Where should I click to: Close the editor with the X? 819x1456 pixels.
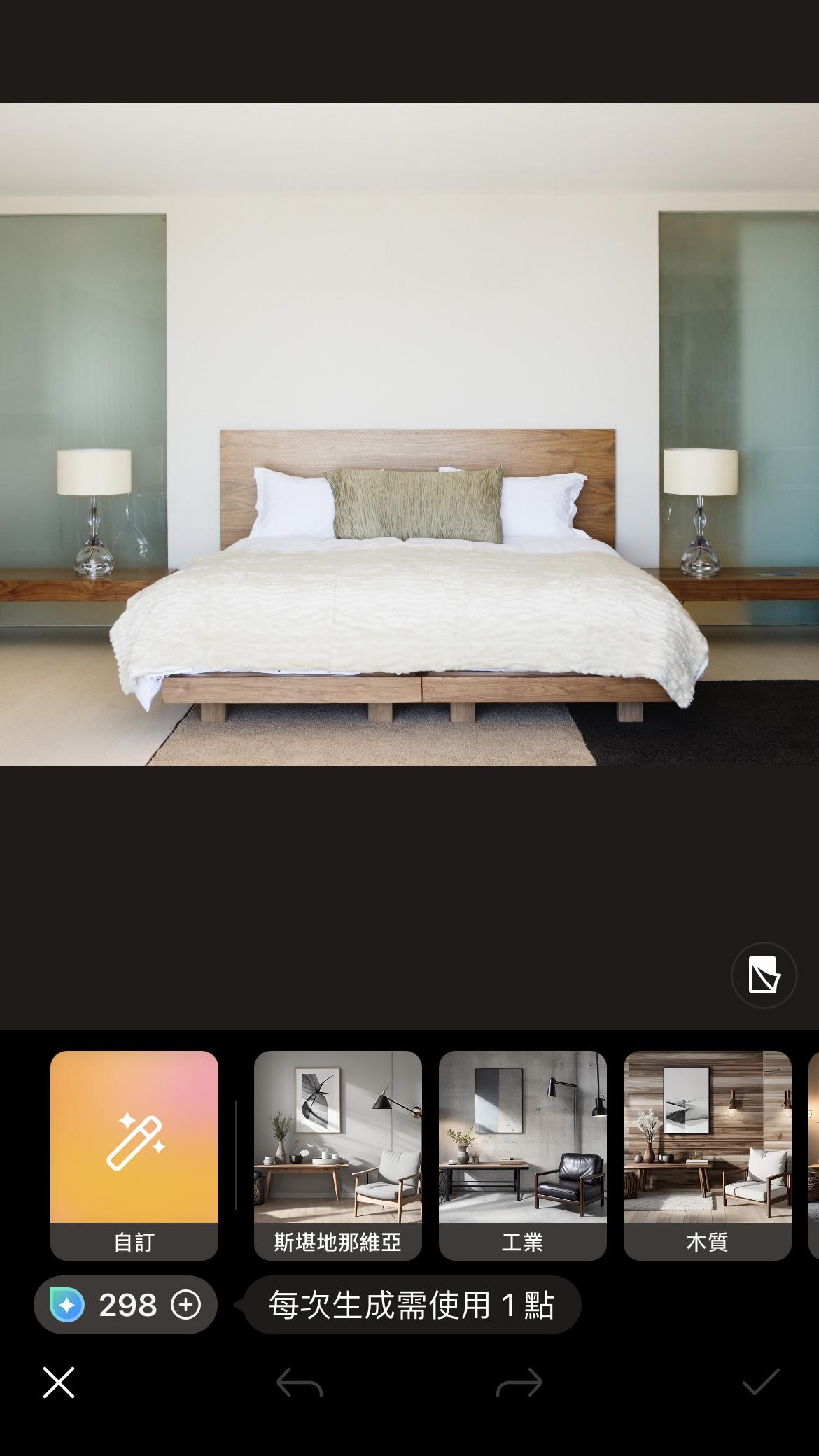click(x=59, y=1383)
